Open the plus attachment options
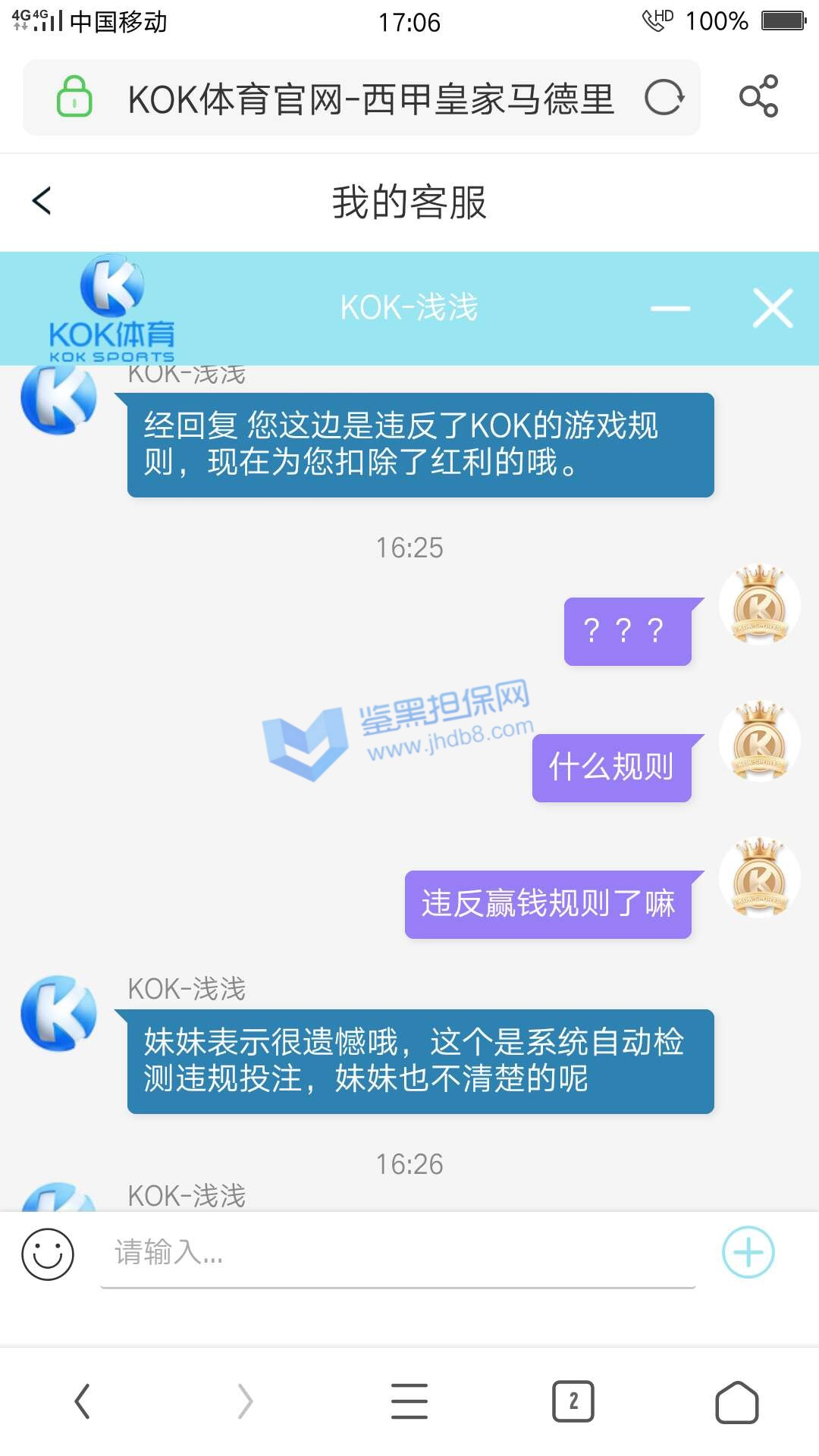 tap(748, 1252)
